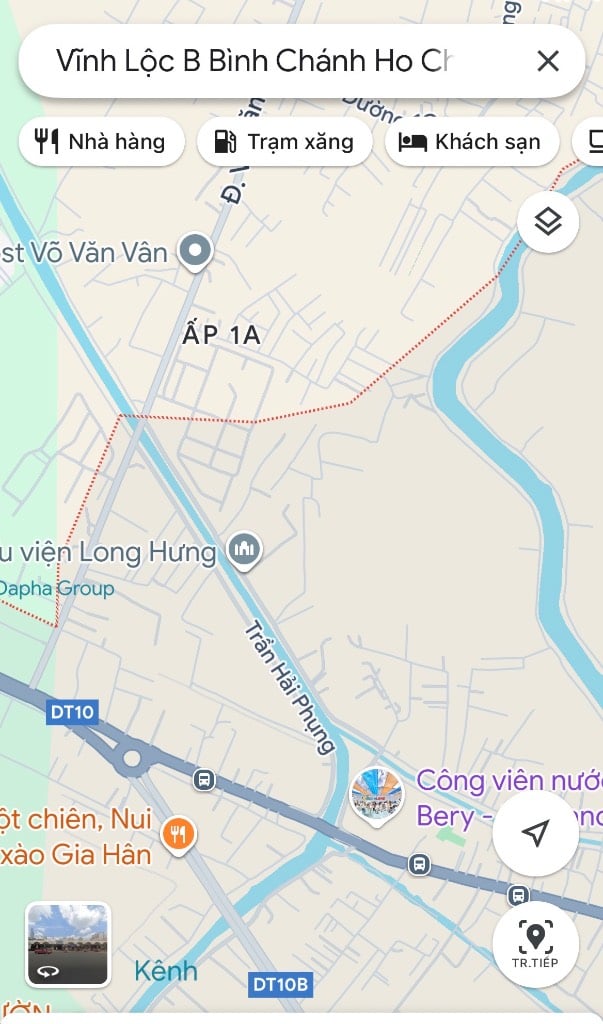Open the Long Hưng place marker
This screenshot has height=1024, width=603.
coord(245,549)
